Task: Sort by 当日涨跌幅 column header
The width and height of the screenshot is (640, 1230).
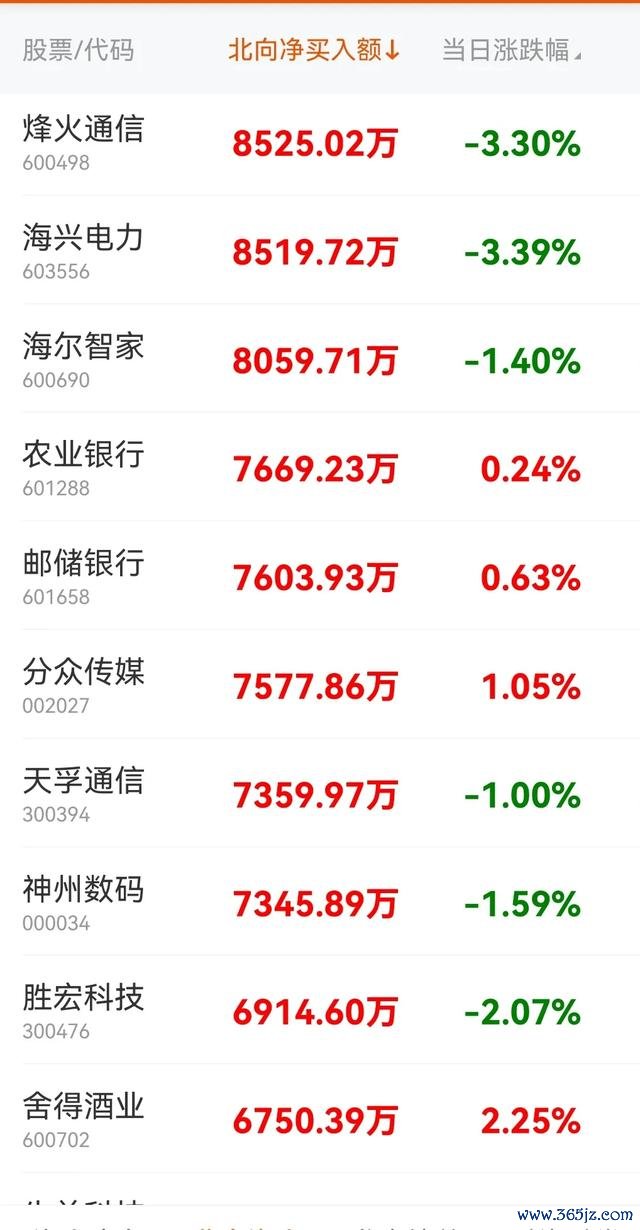Action: click(511, 50)
